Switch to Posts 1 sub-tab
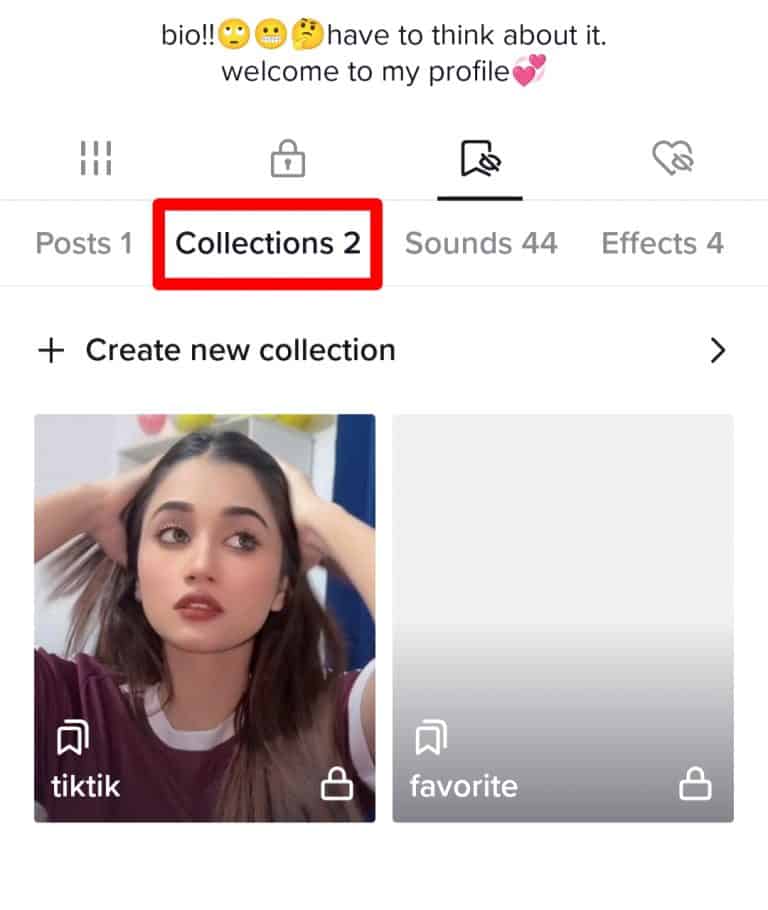This screenshot has height=910, width=768. tap(84, 243)
